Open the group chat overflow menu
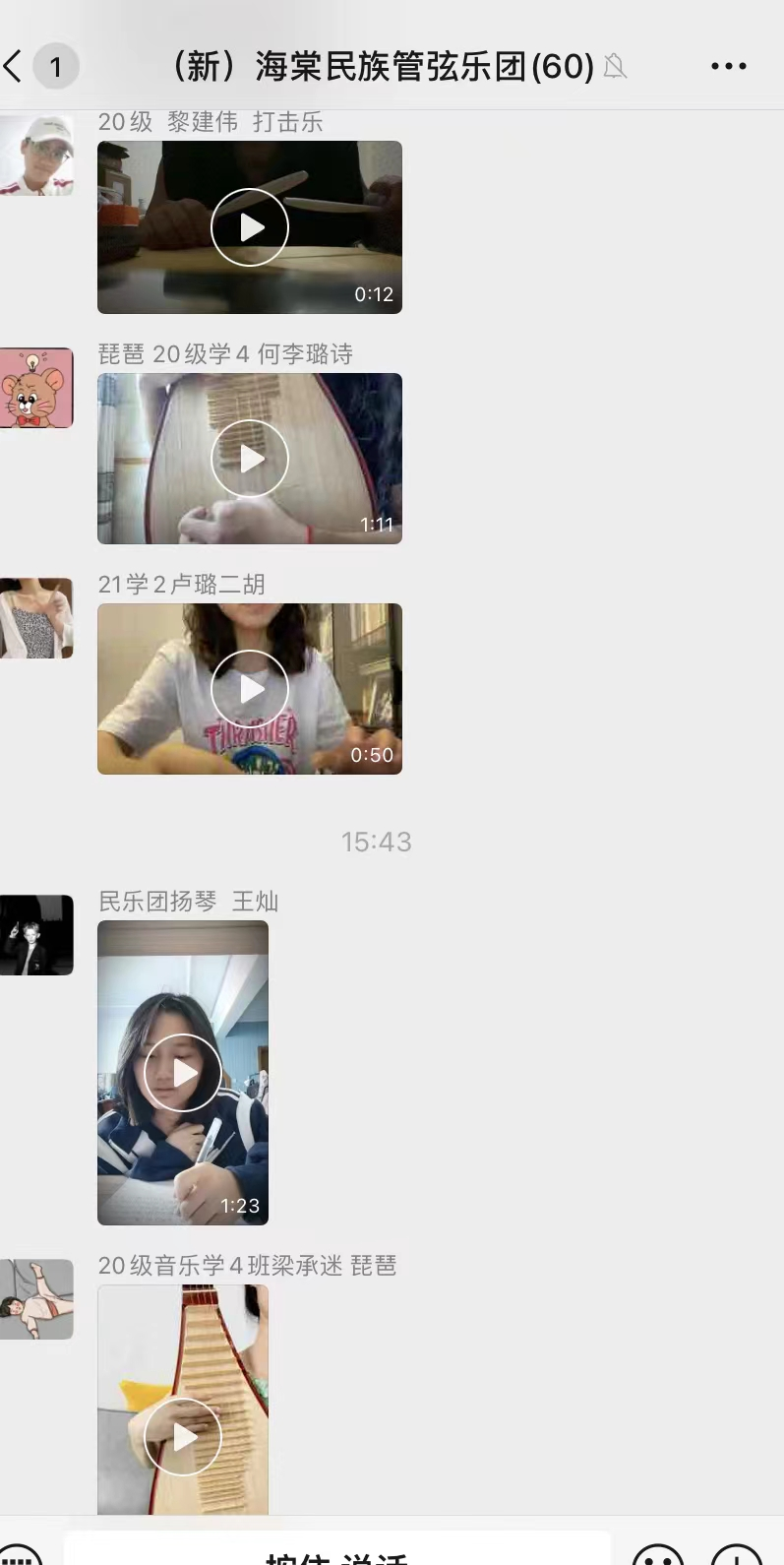Image resolution: width=784 pixels, height=1565 pixels. tap(728, 67)
